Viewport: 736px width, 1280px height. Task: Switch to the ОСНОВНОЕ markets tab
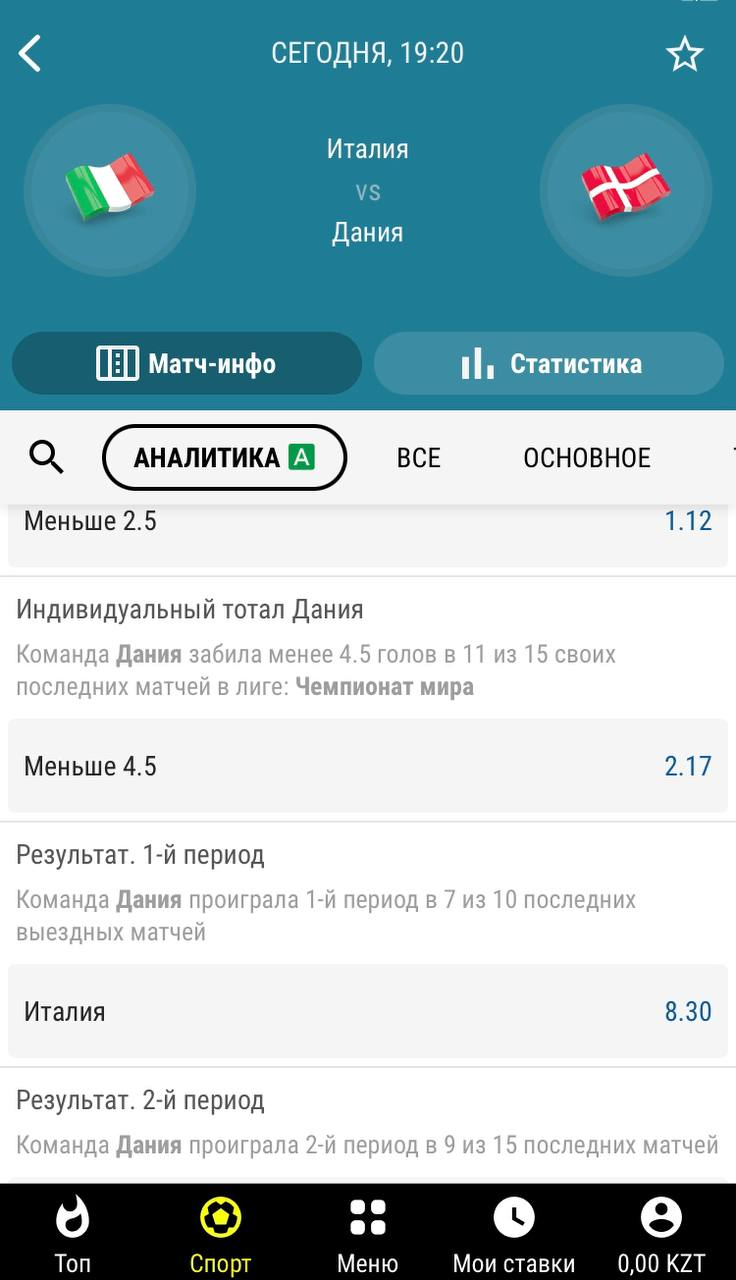coord(587,458)
